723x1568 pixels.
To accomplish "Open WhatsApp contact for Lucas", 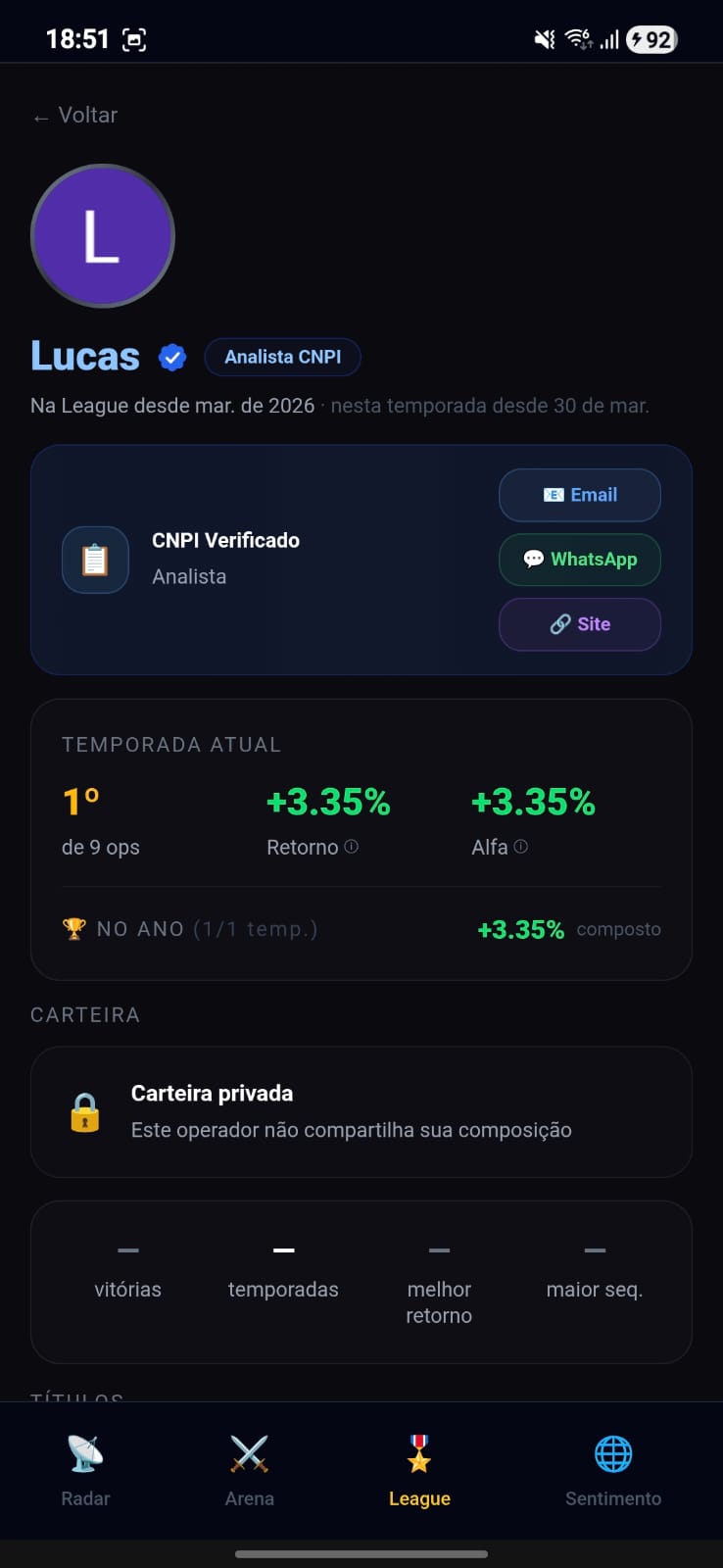I will 580,560.
